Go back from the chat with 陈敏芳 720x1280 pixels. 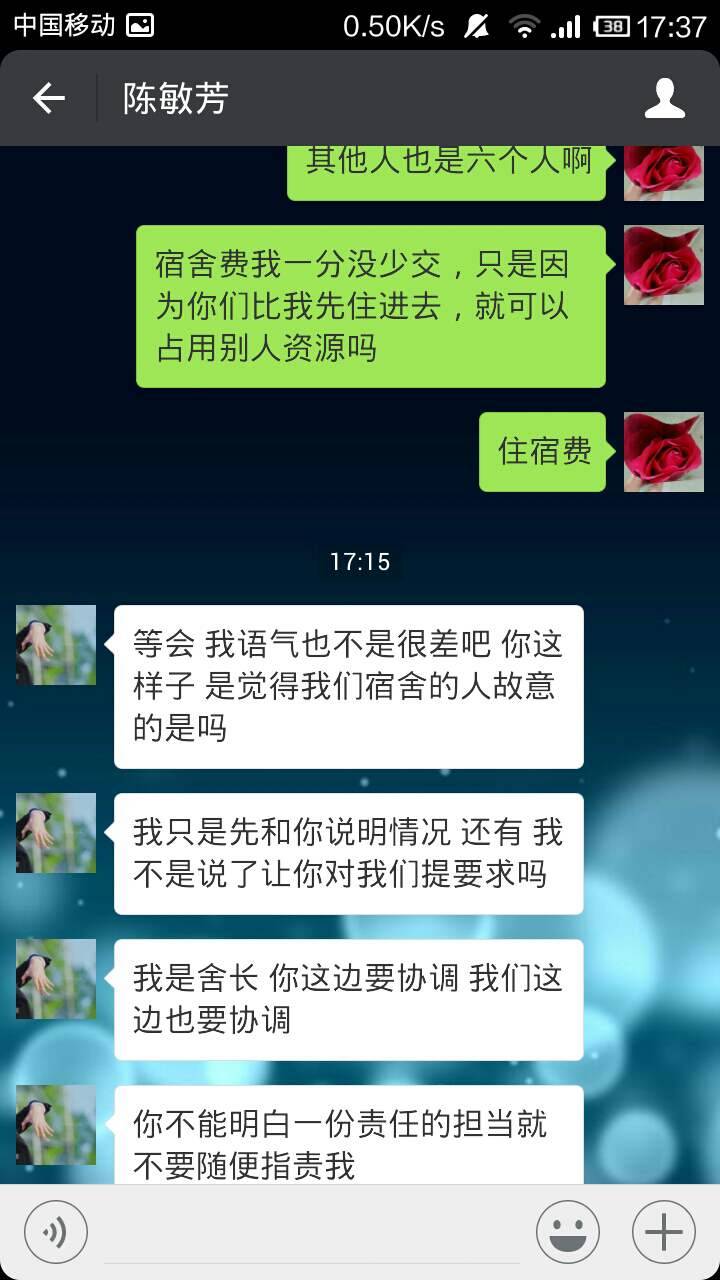pos(48,98)
